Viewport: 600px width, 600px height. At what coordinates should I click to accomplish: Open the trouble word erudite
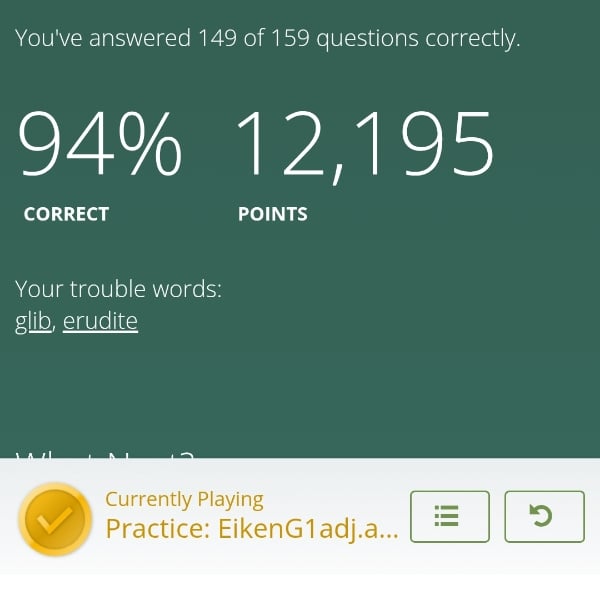click(100, 322)
